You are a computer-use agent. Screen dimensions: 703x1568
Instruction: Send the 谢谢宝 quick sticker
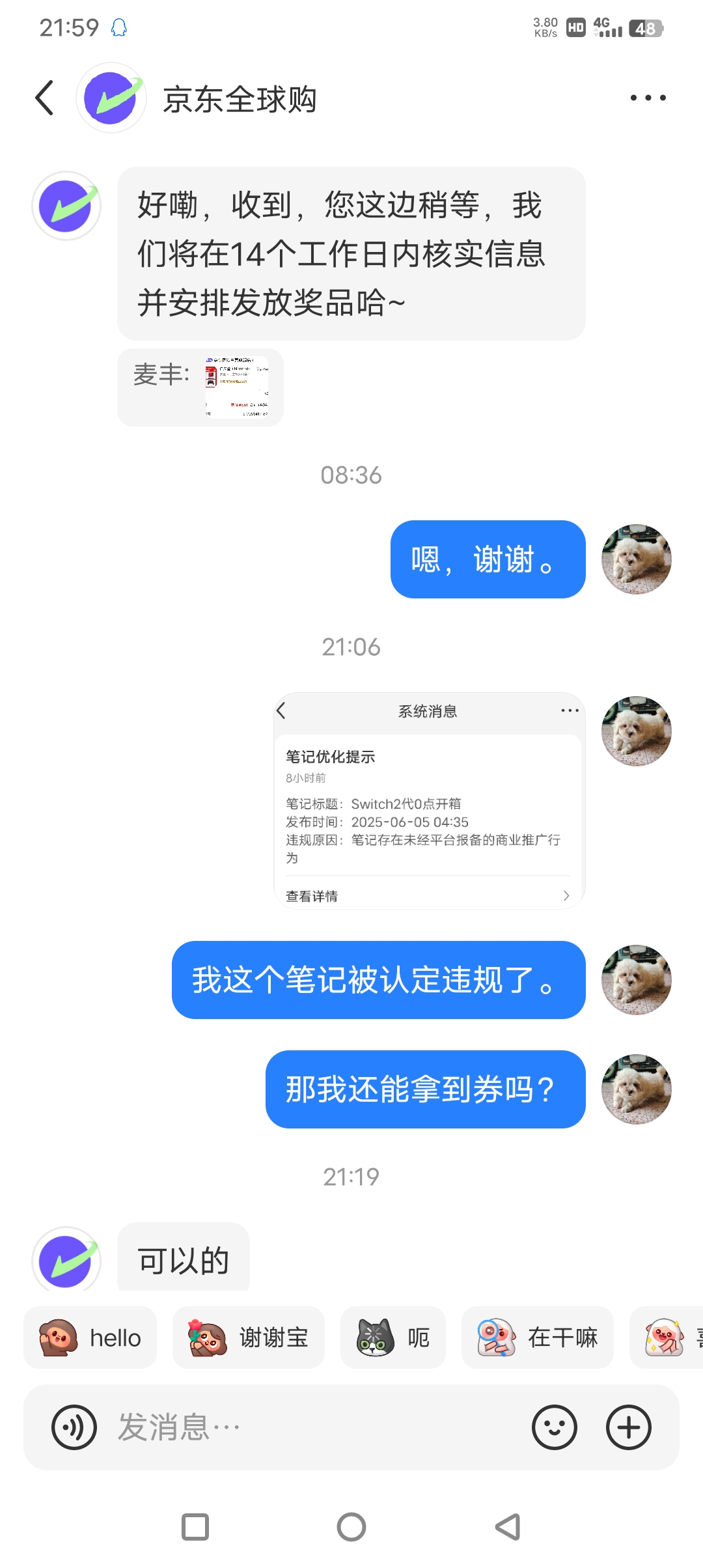pos(249,1337)
